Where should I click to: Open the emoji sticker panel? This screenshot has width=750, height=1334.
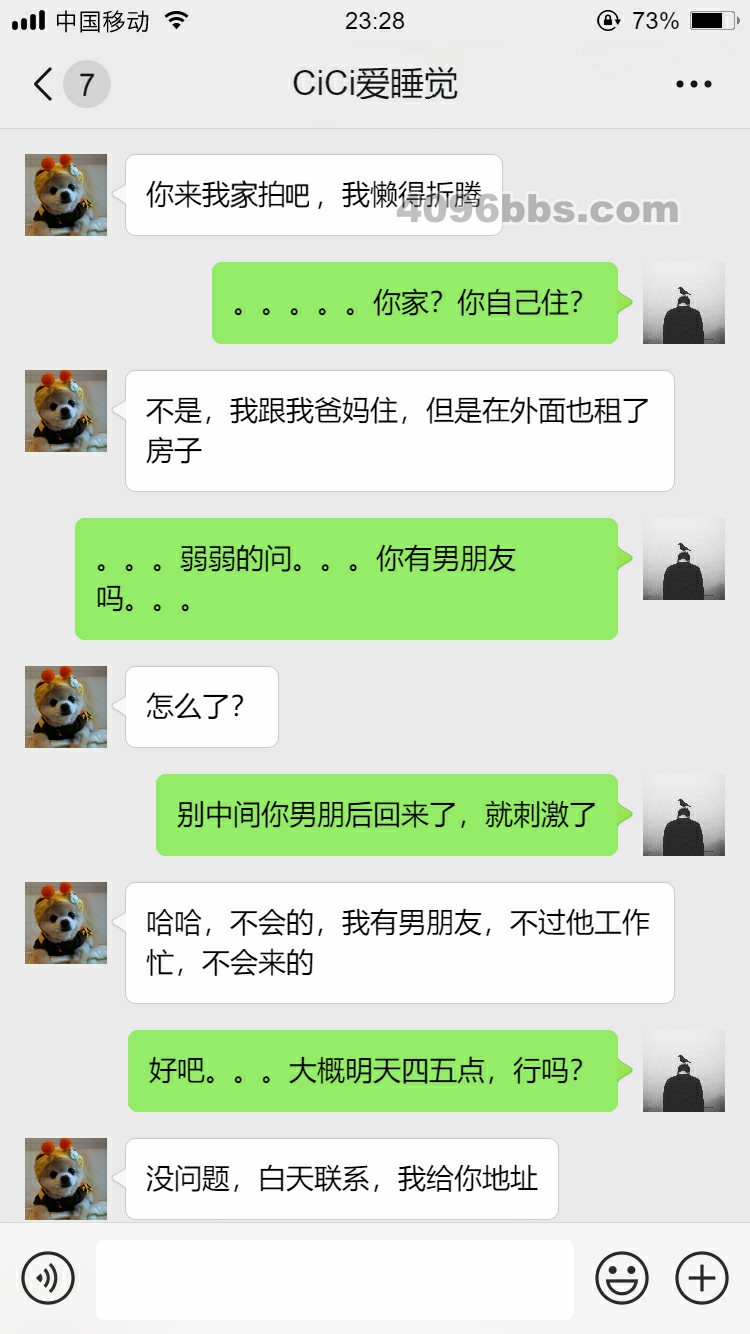tap(621, 1278)
